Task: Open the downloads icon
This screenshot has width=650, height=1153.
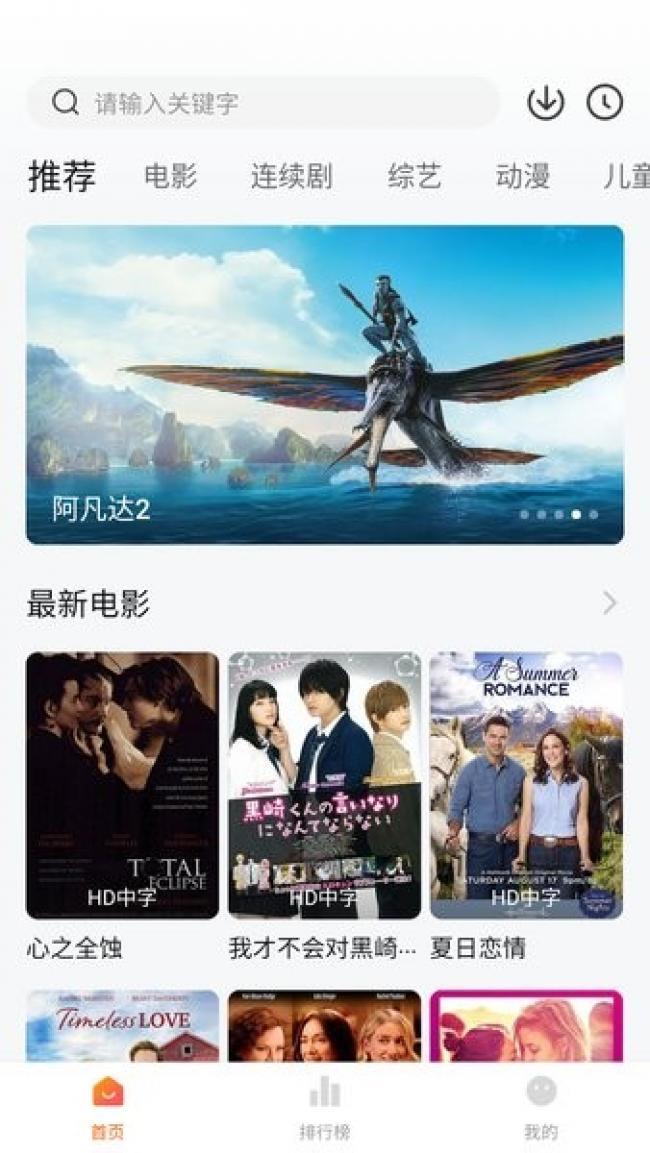Action: pyautogui.click(x=546, y=103)
